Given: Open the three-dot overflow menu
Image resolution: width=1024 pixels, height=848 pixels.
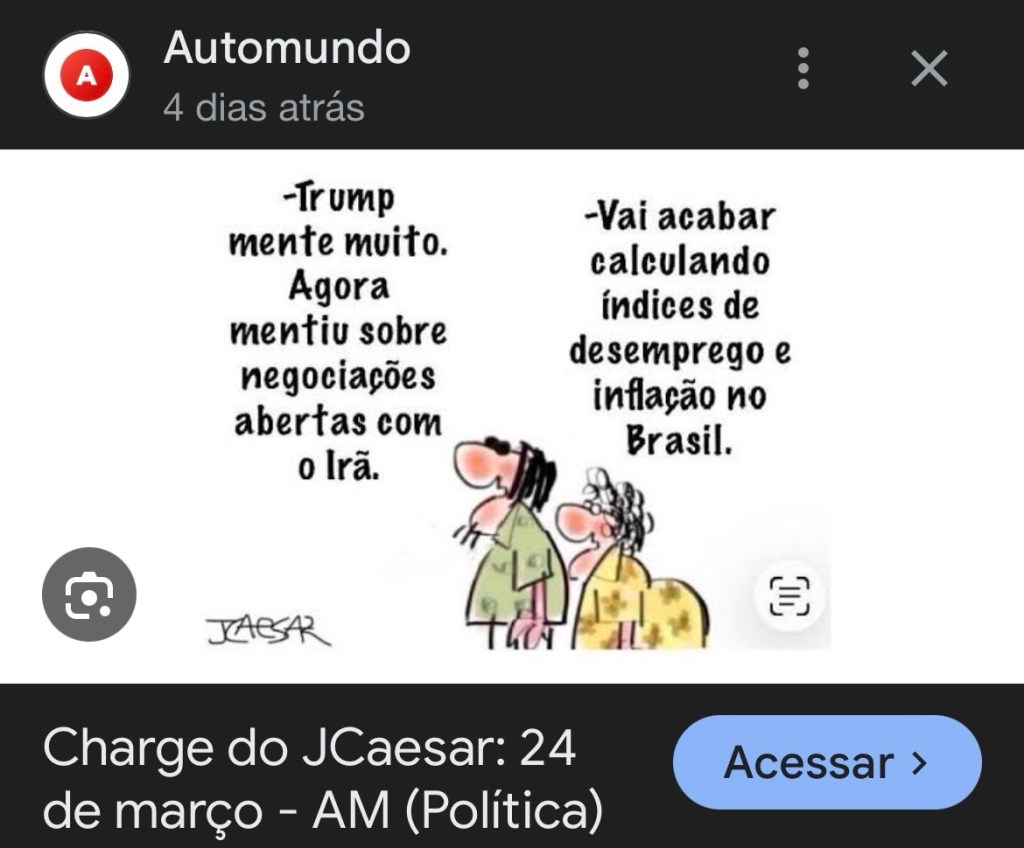Looking at the screenshot, I should [x=803, y=69].
